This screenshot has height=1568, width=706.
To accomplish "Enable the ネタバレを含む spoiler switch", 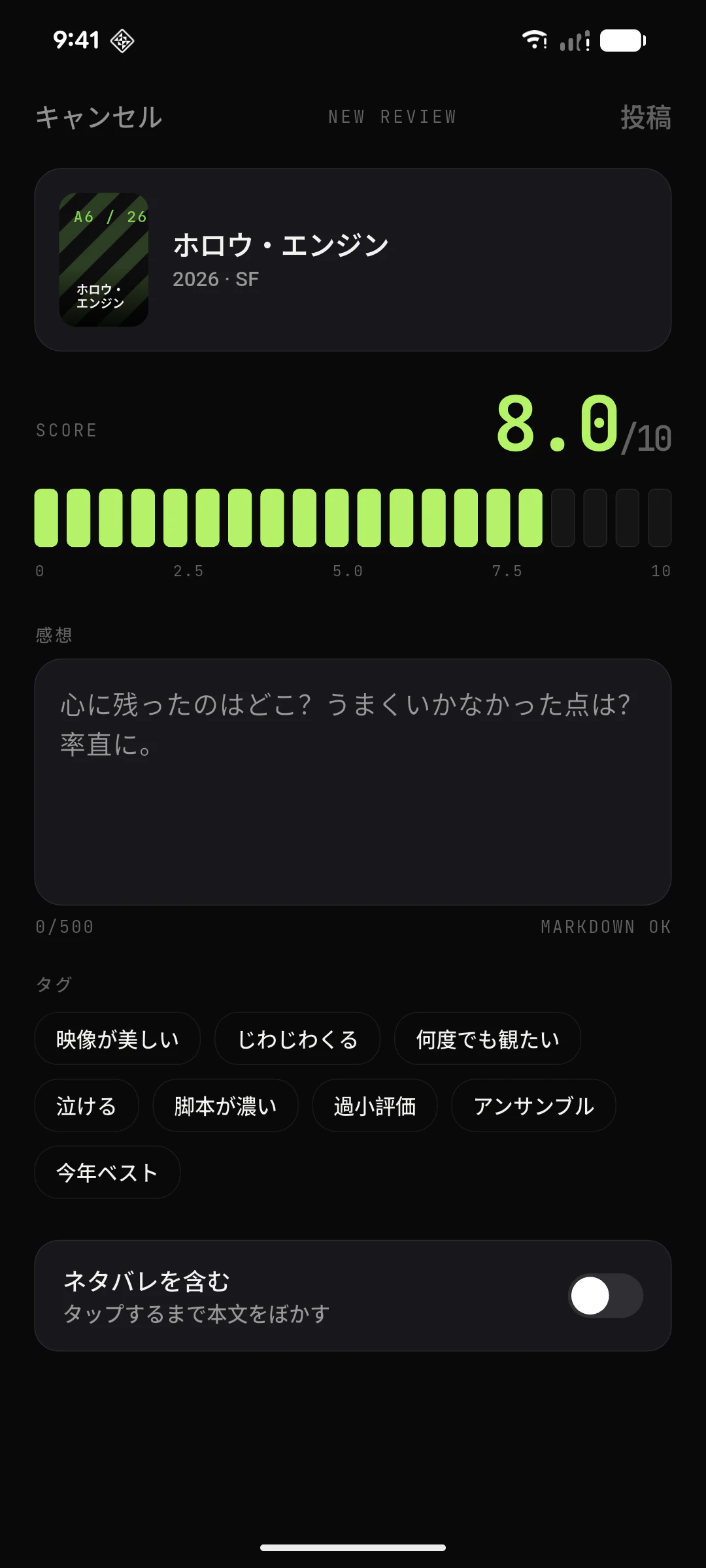I will [x=606, y=1296].
